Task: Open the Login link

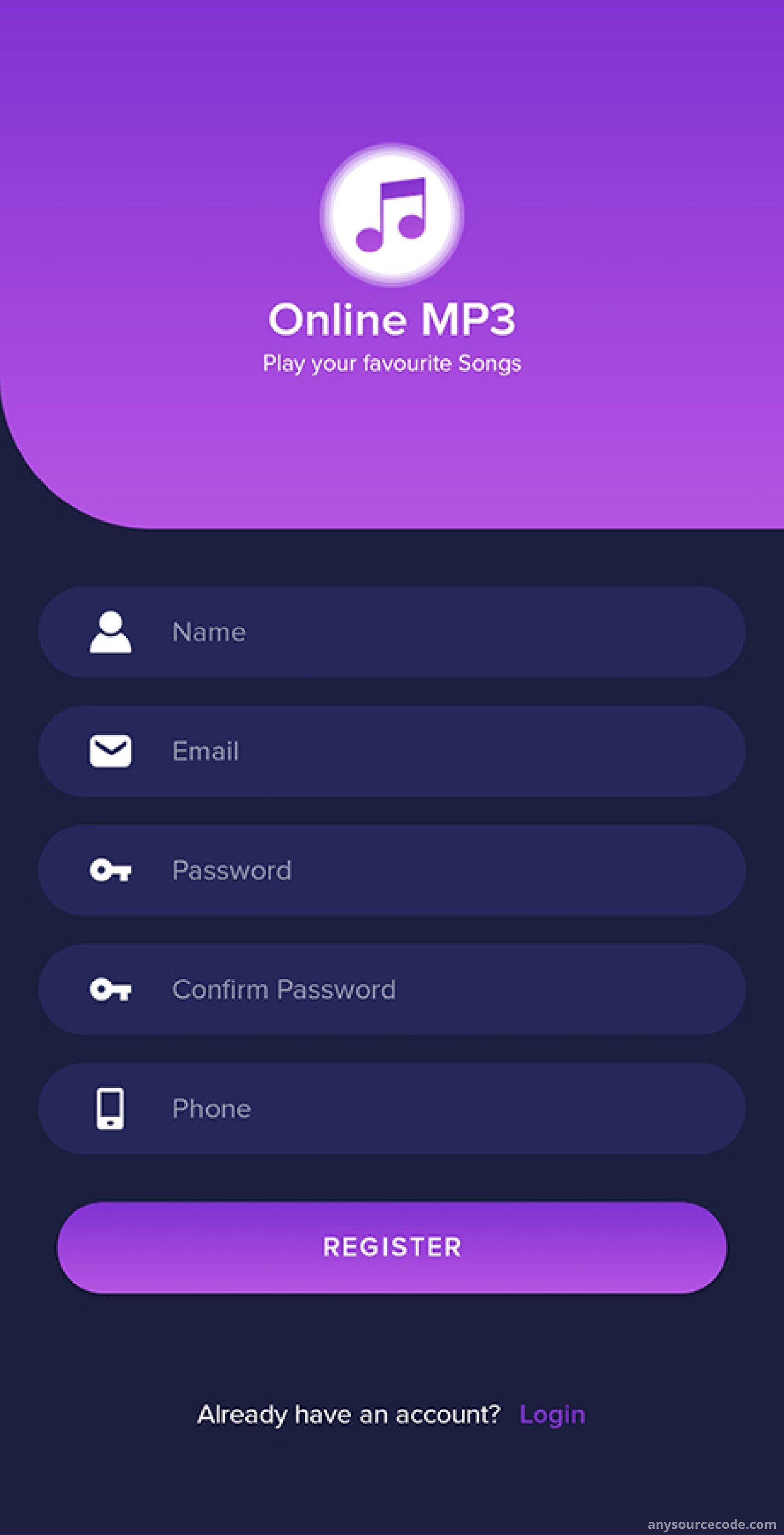Action: (x=552, y=1414)
